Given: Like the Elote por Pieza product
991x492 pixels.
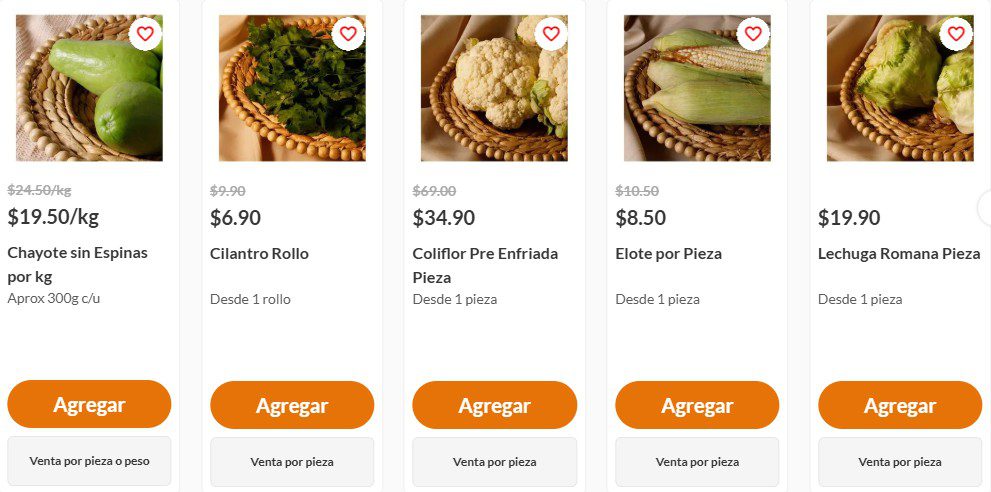Looking at the screenshot, I should pyautogui.click(x=753, y=34).
